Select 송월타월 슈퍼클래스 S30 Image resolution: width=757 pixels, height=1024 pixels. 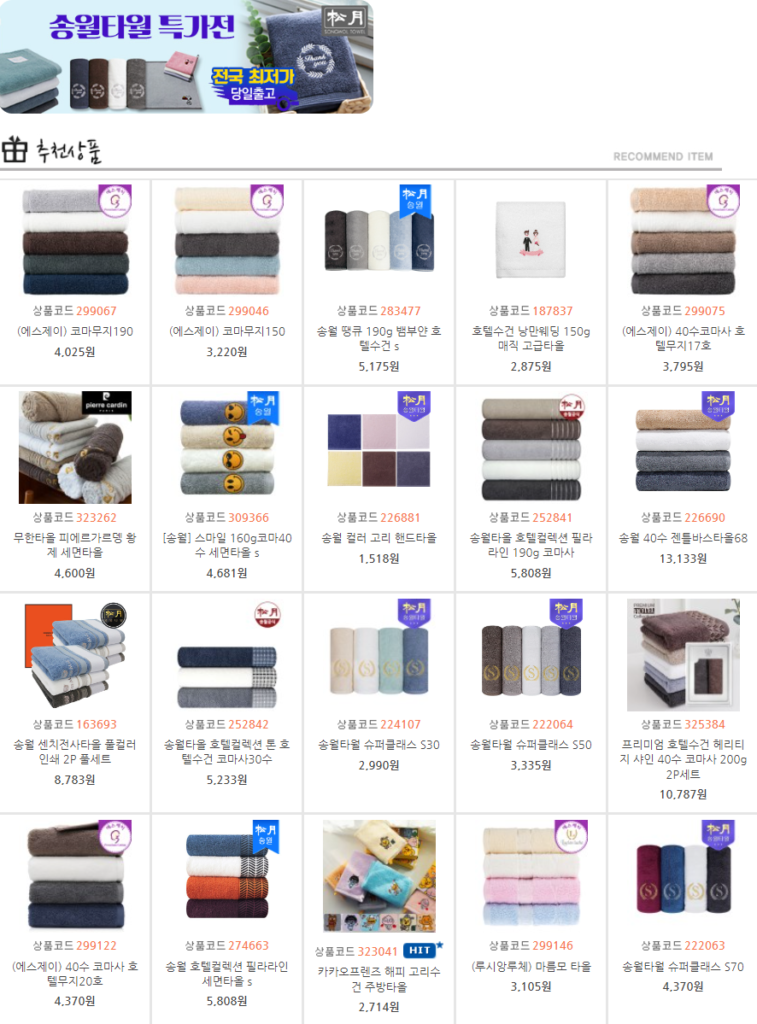[379, 654]
